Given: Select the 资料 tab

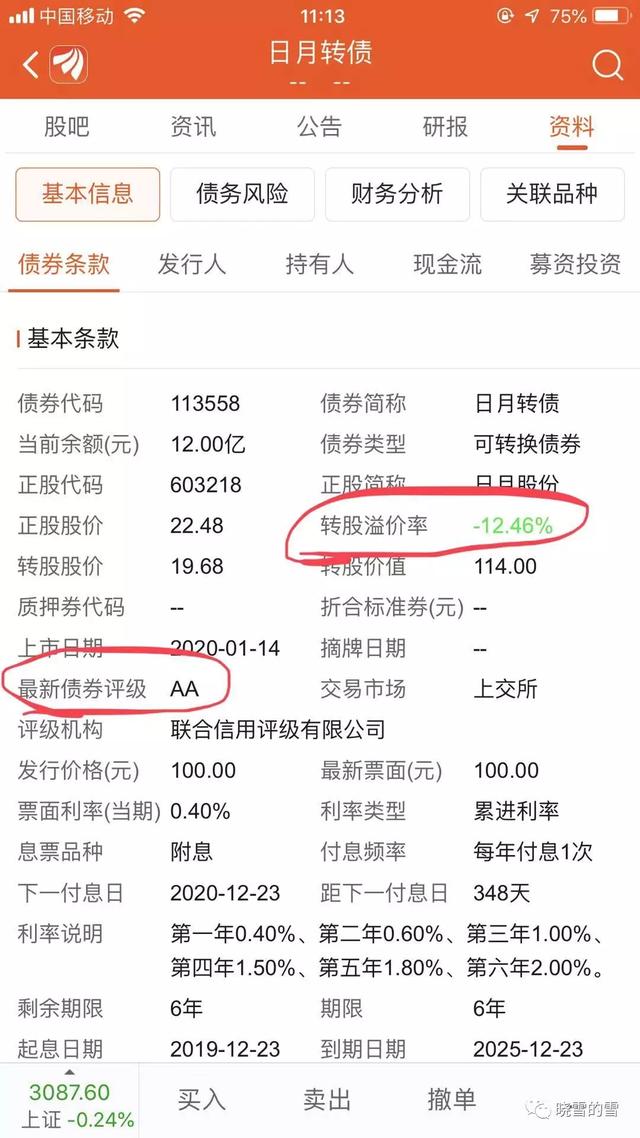Looking at the screenshot, I should coord(572,127).
